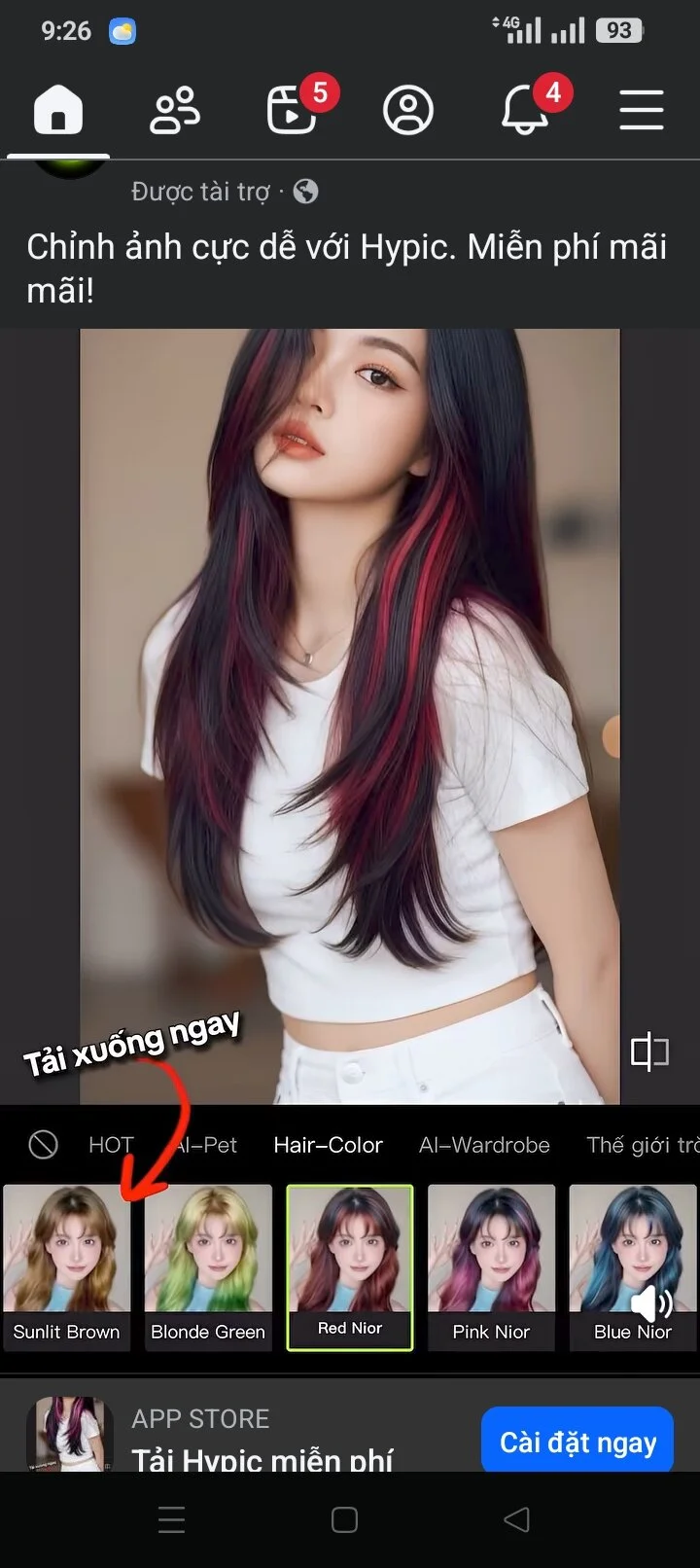Screen dimensions: 700x1568
Task: Tap the Cài đặt ngay install button
Action: click(x=577, y=1442)
